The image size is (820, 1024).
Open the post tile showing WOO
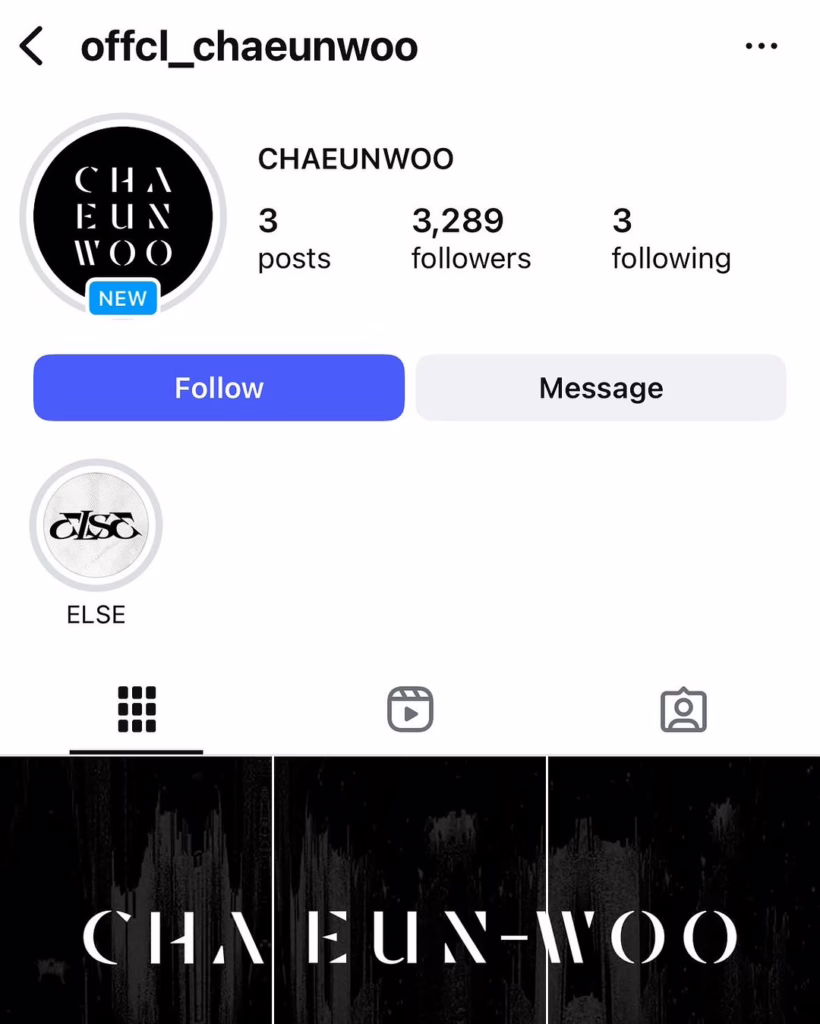685,890
